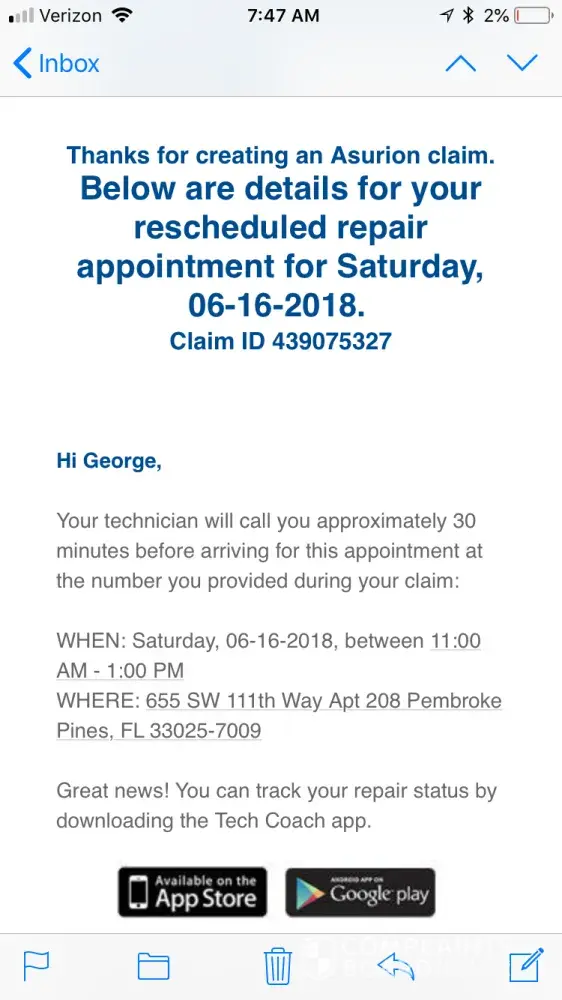Jump to the previous message with up arrow
The height and width of the screenshot is (1000, 562).
pos(460,63)
